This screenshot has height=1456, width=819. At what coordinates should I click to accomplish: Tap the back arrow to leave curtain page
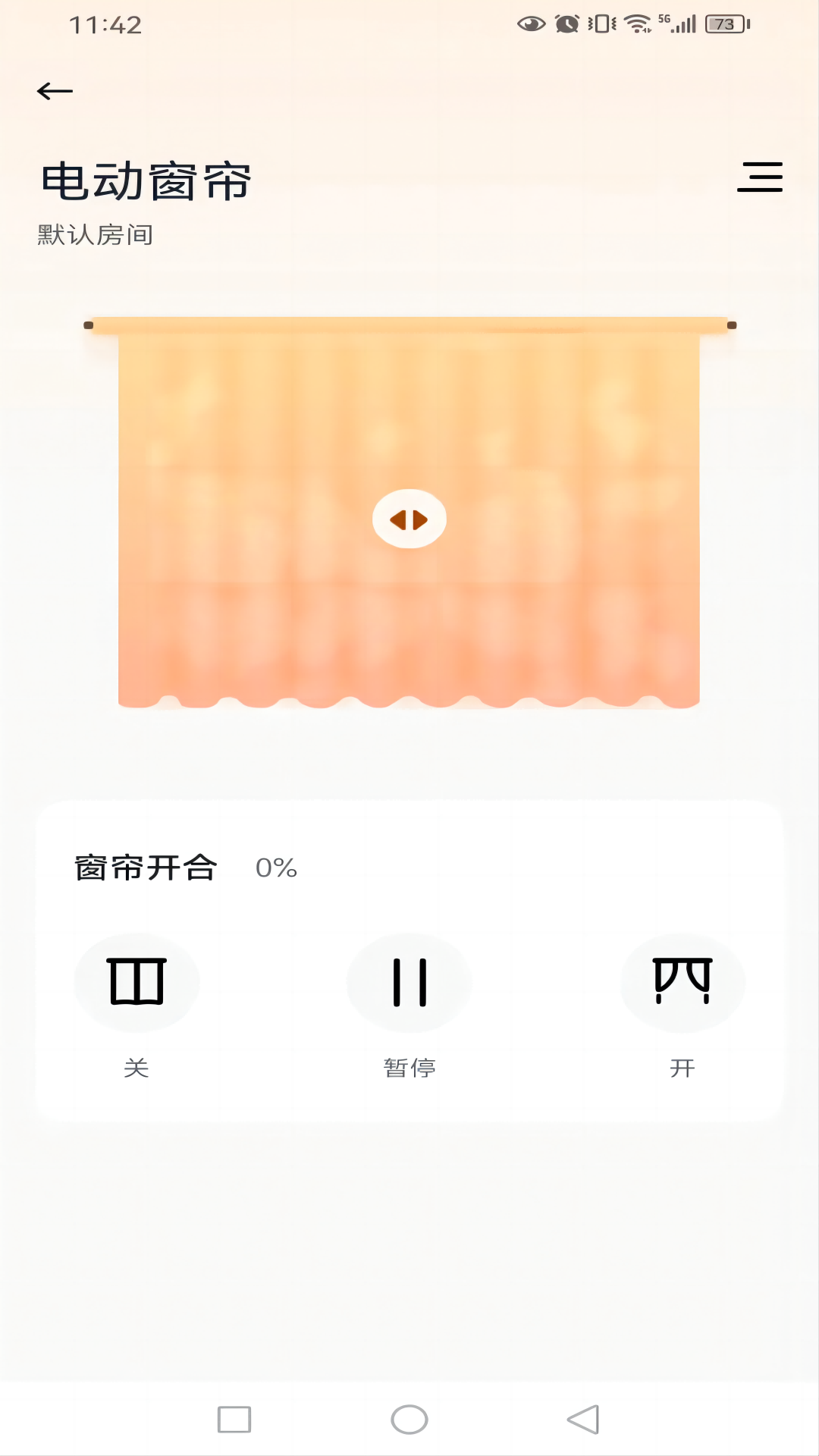coord(55,90)
